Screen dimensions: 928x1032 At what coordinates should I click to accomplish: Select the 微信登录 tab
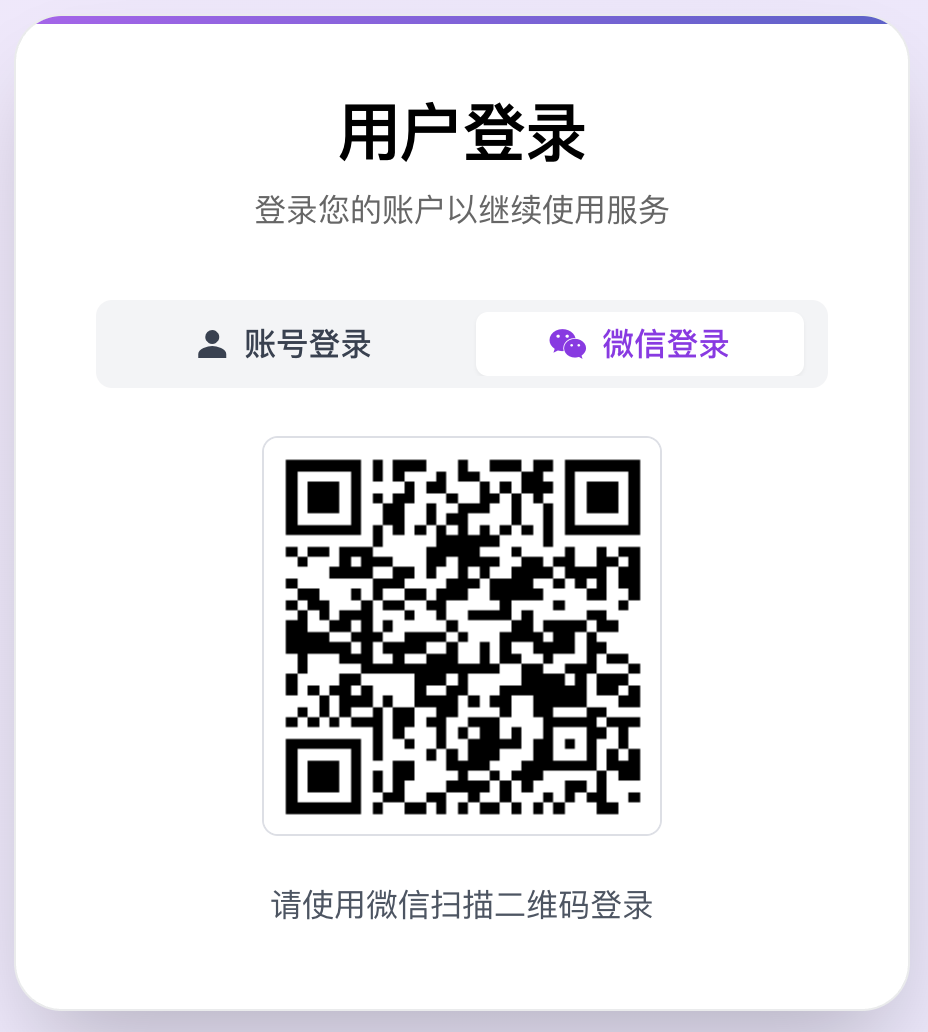(640, 344)
